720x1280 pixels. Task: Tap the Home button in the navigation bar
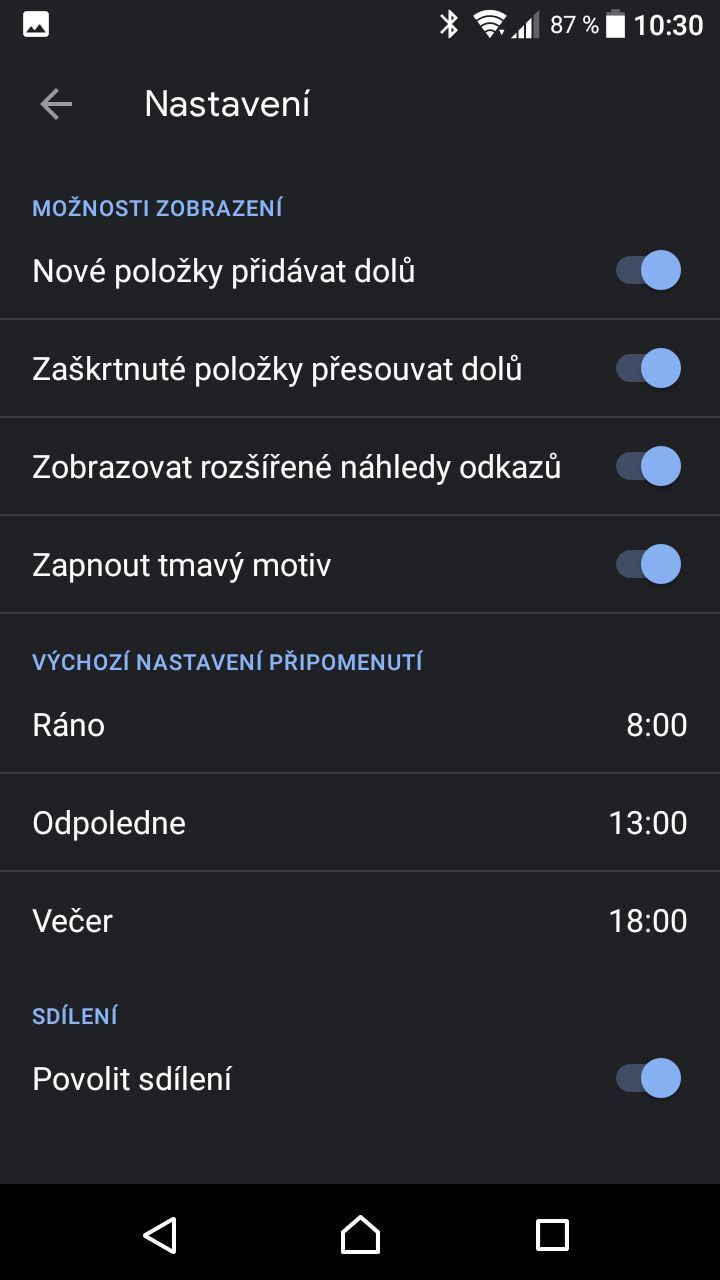[x=360, y=1236]
